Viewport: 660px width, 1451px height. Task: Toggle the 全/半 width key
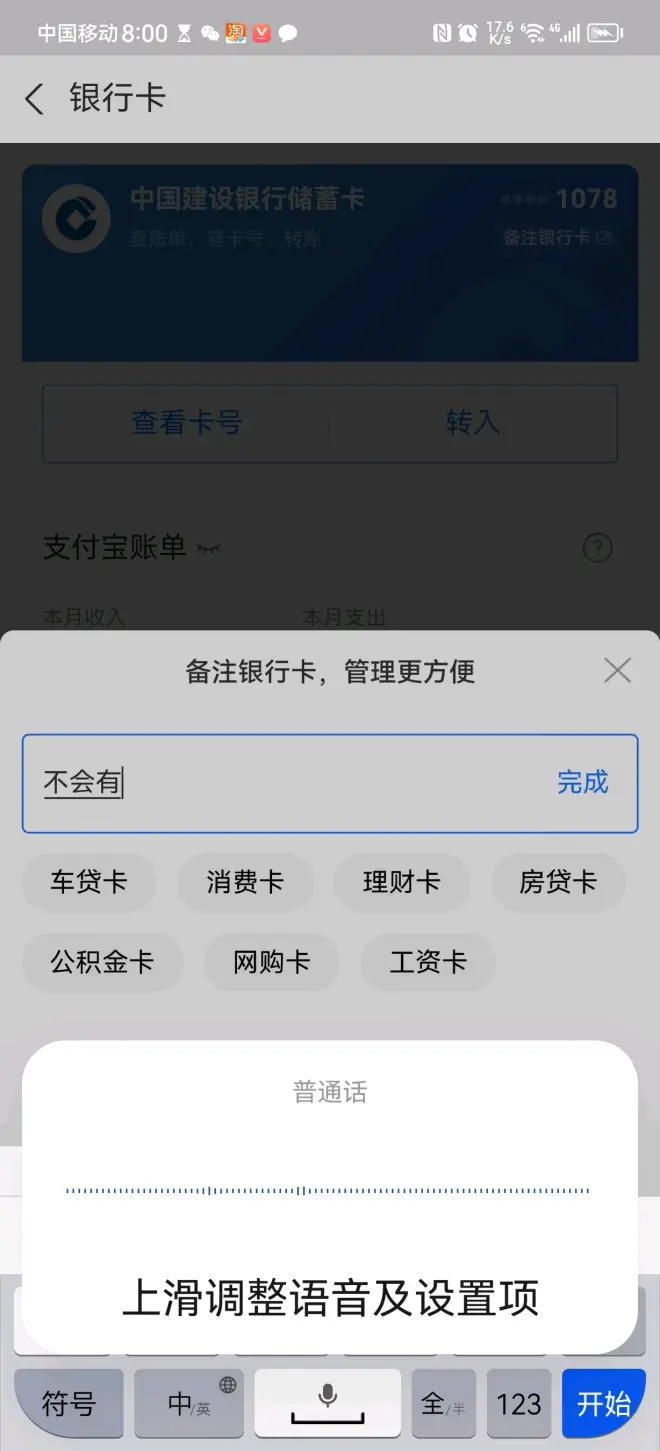pos(443,1404)
